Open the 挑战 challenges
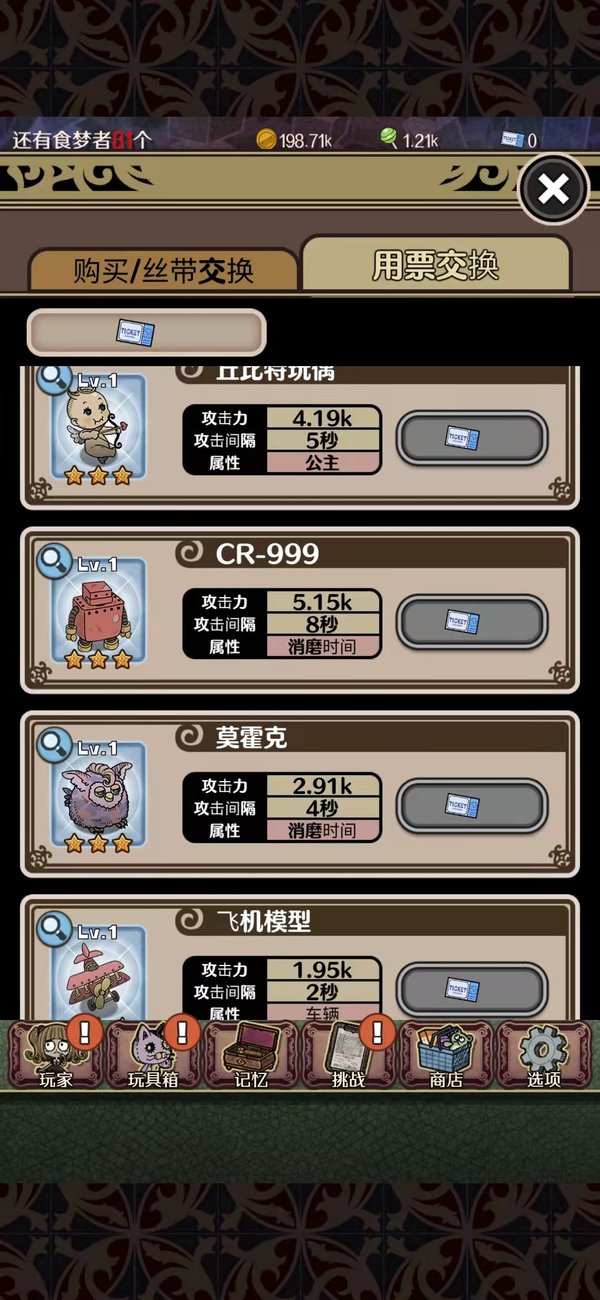Viewport: 600px width, 1300px height. coord(349,1056)
